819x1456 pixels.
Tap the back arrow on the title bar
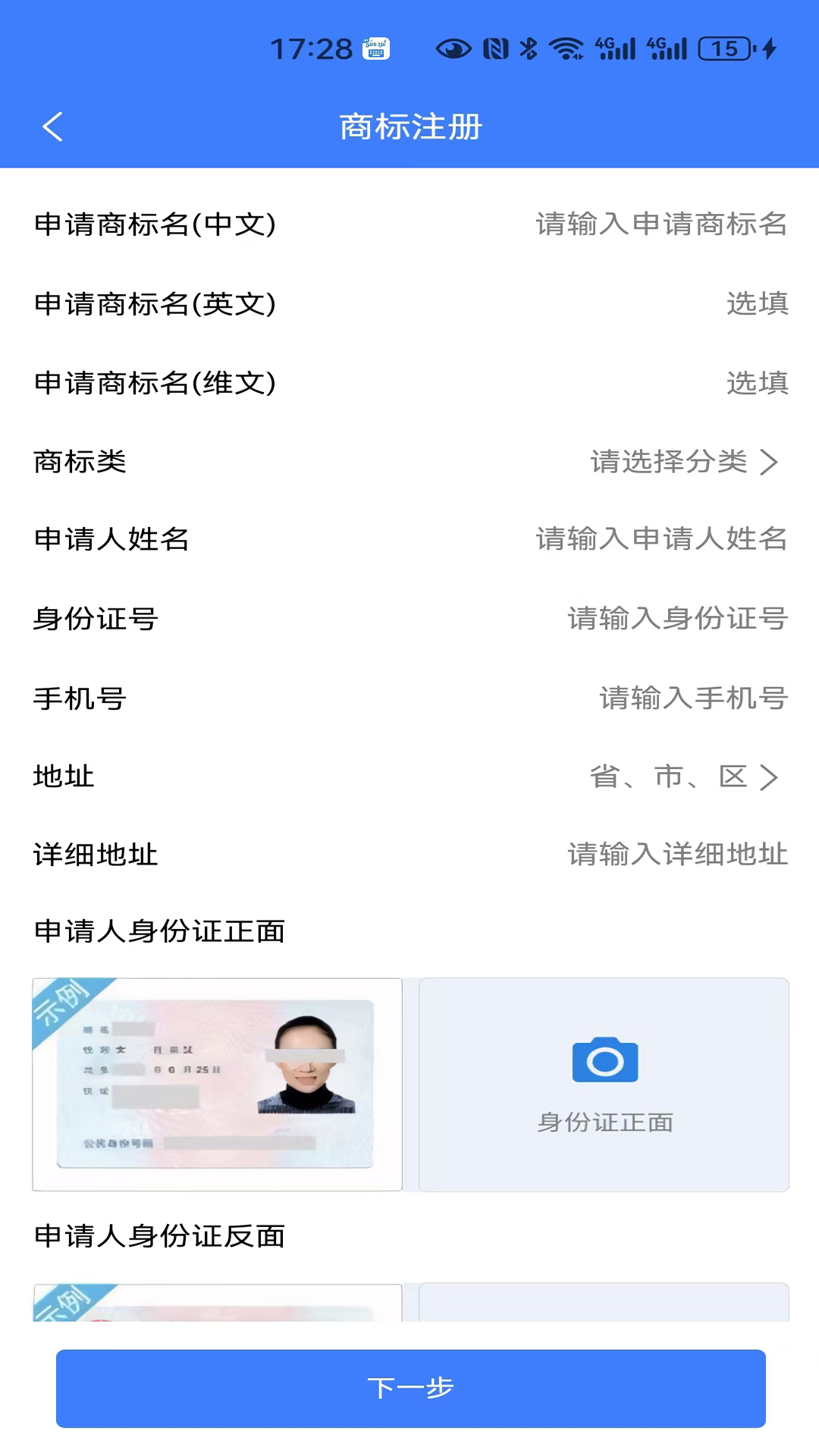tap(52, 127)
